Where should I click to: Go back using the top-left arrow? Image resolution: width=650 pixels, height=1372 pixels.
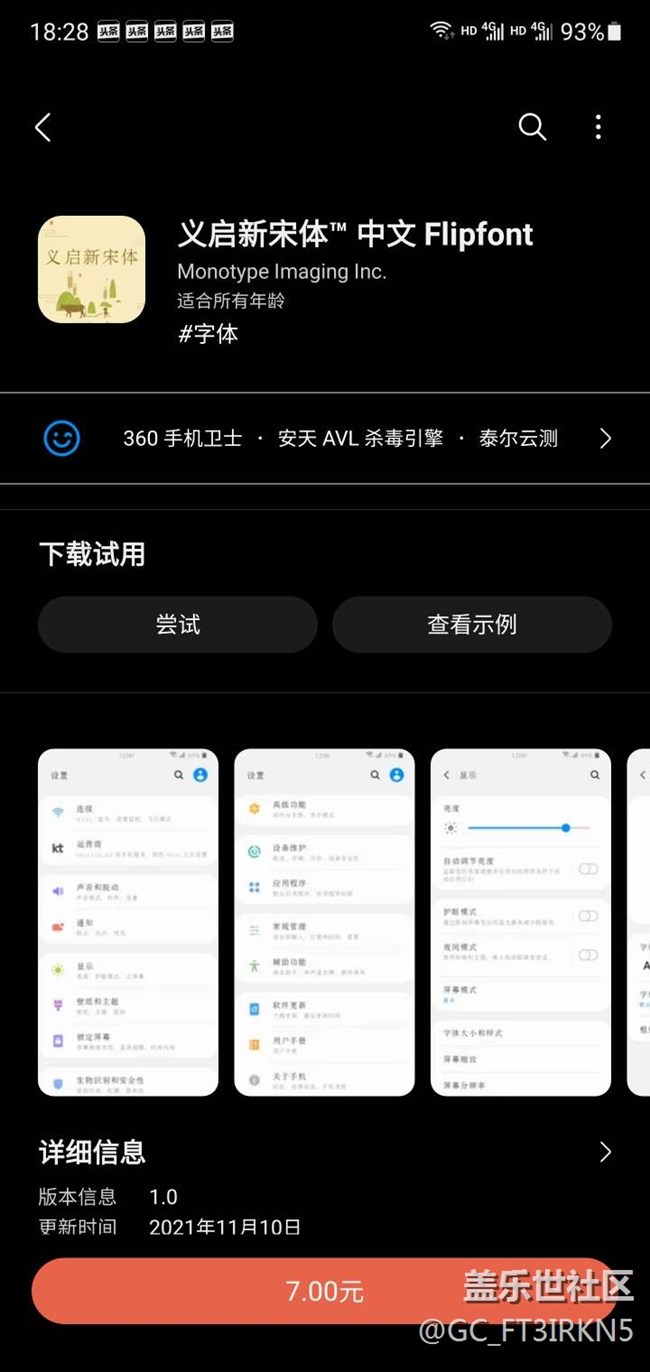(43, 127)
